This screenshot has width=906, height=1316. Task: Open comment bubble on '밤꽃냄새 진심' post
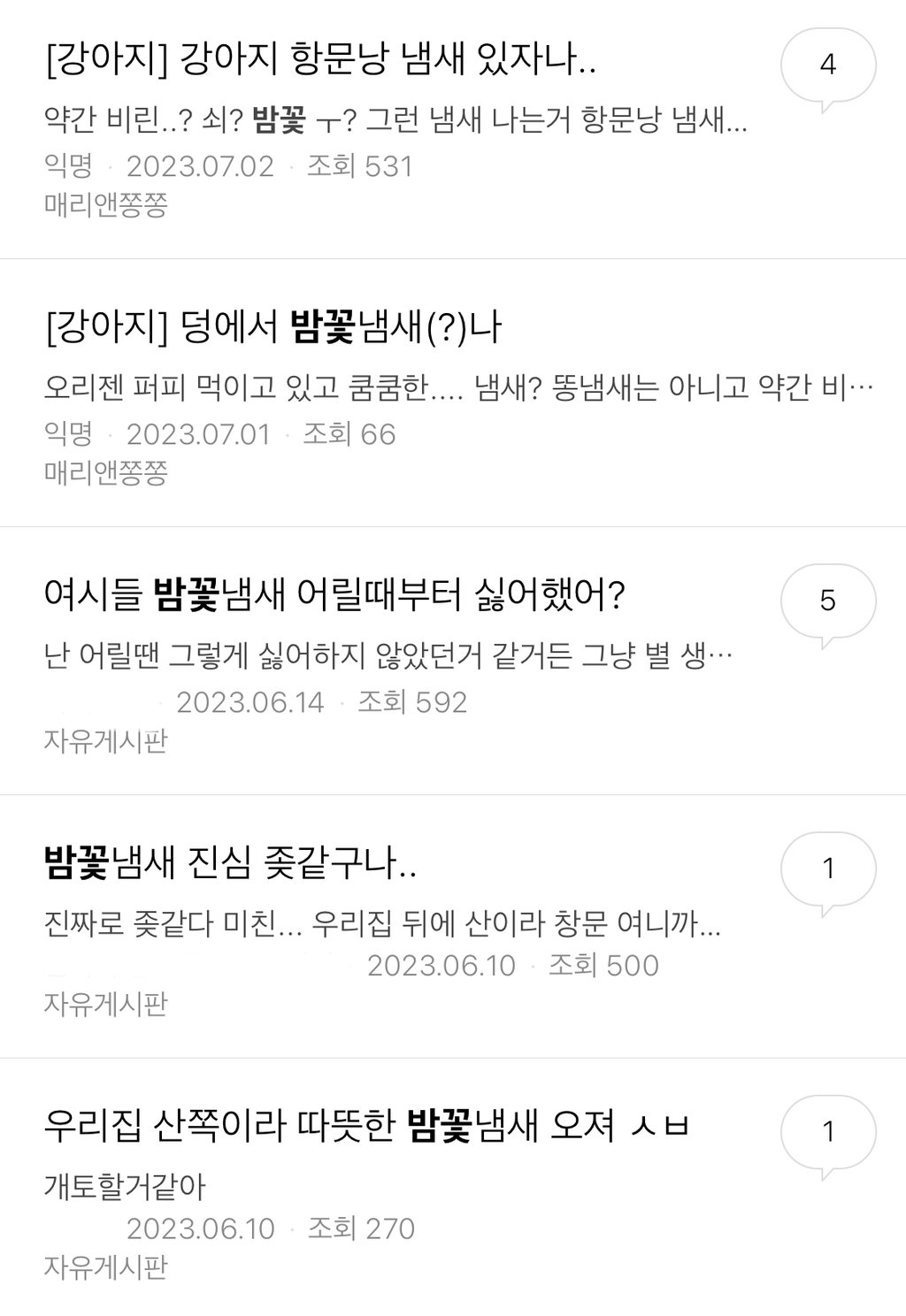coord(827,869)
